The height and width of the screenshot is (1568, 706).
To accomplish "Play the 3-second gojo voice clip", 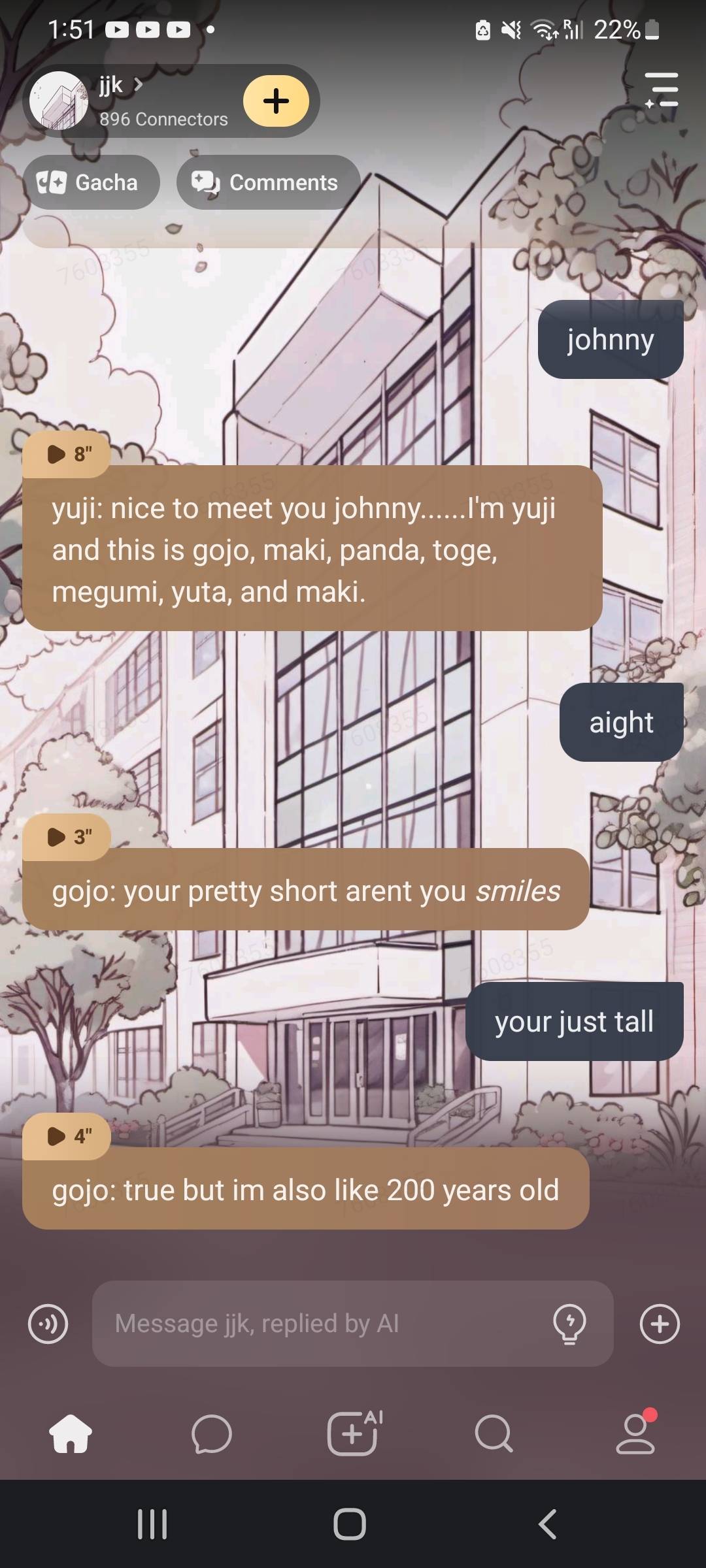I will [67, 837].
